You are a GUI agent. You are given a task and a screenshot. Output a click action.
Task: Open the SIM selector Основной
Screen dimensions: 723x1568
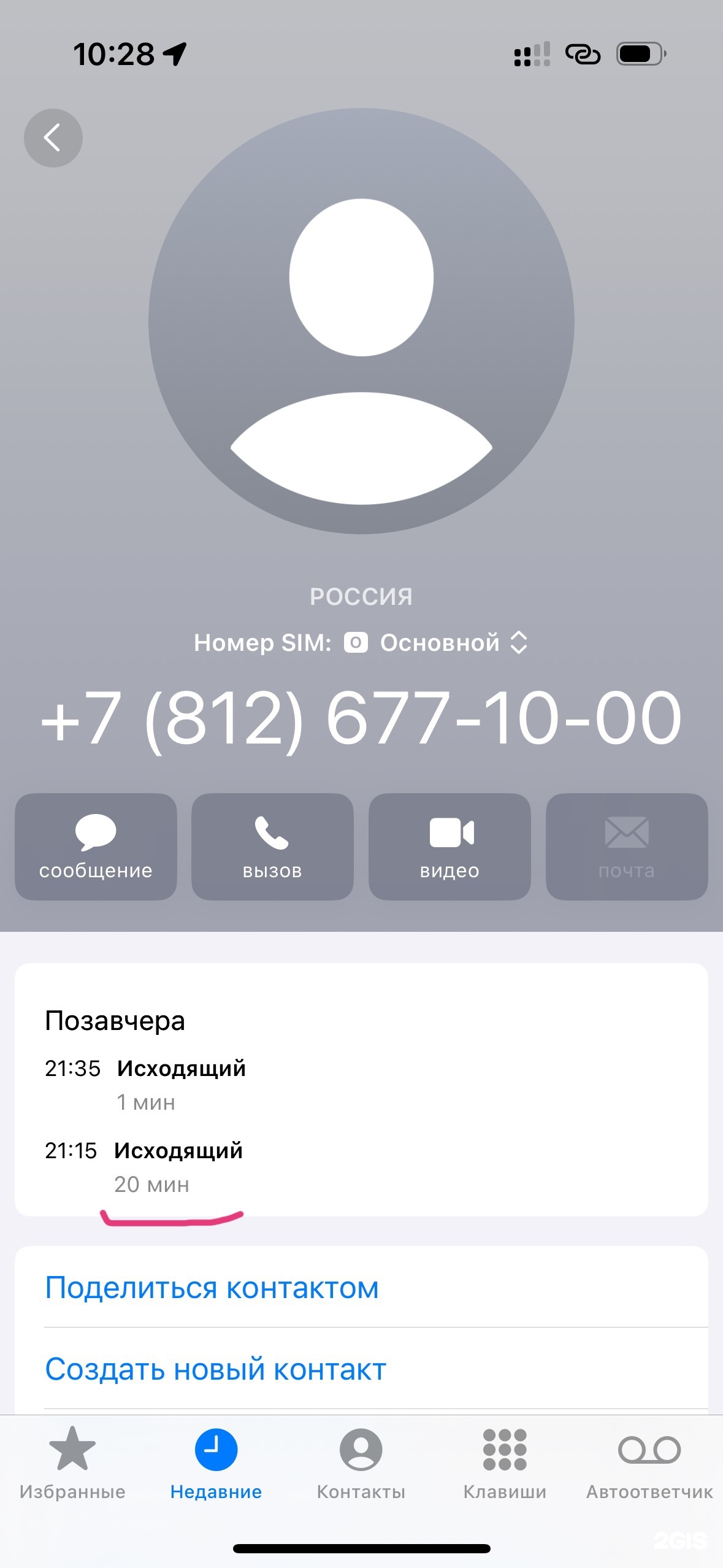pyautogui.click(x=451, y=643)
